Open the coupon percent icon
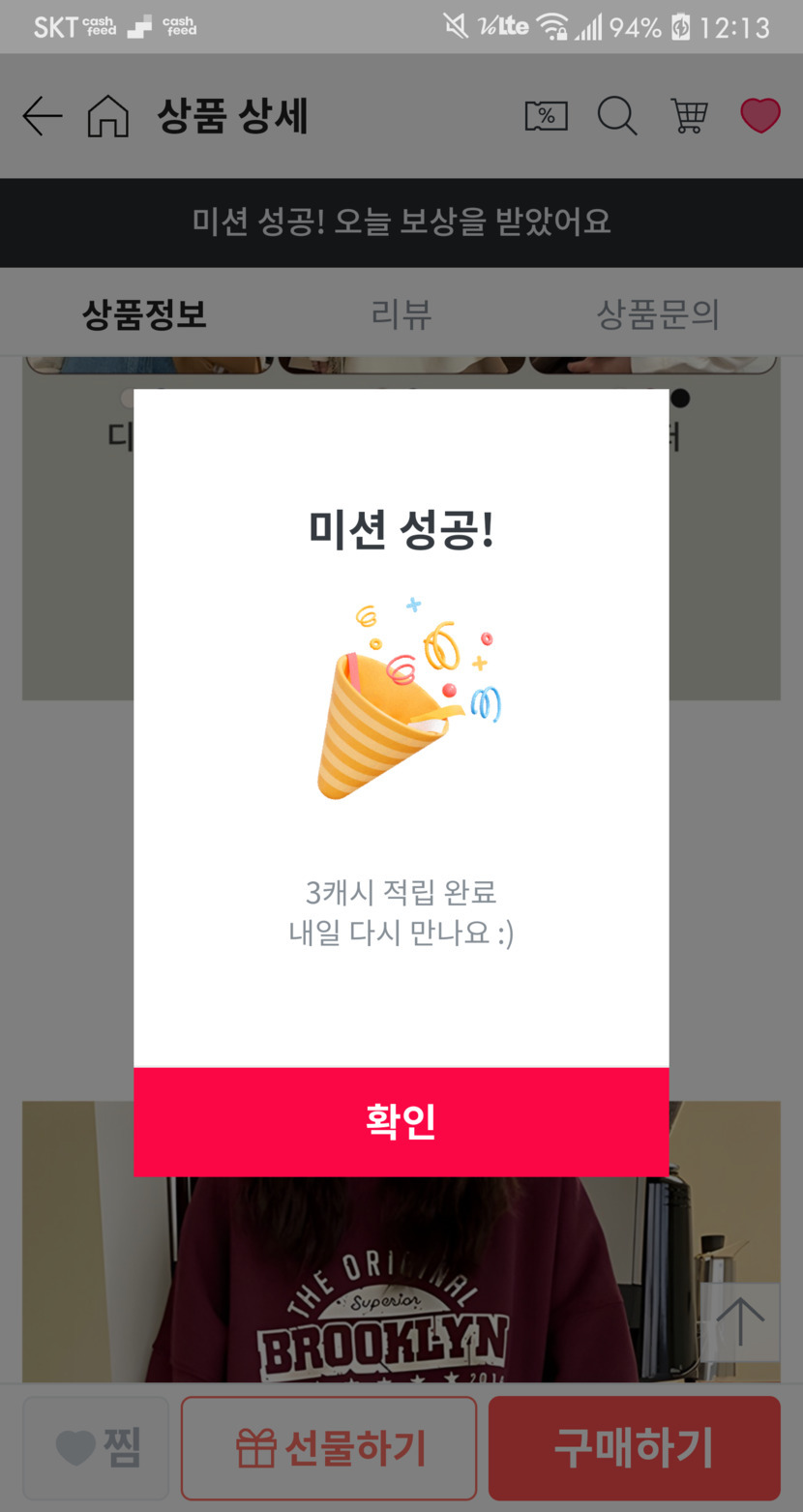The height and width of the screenshot is (1512, 803). 546,117
